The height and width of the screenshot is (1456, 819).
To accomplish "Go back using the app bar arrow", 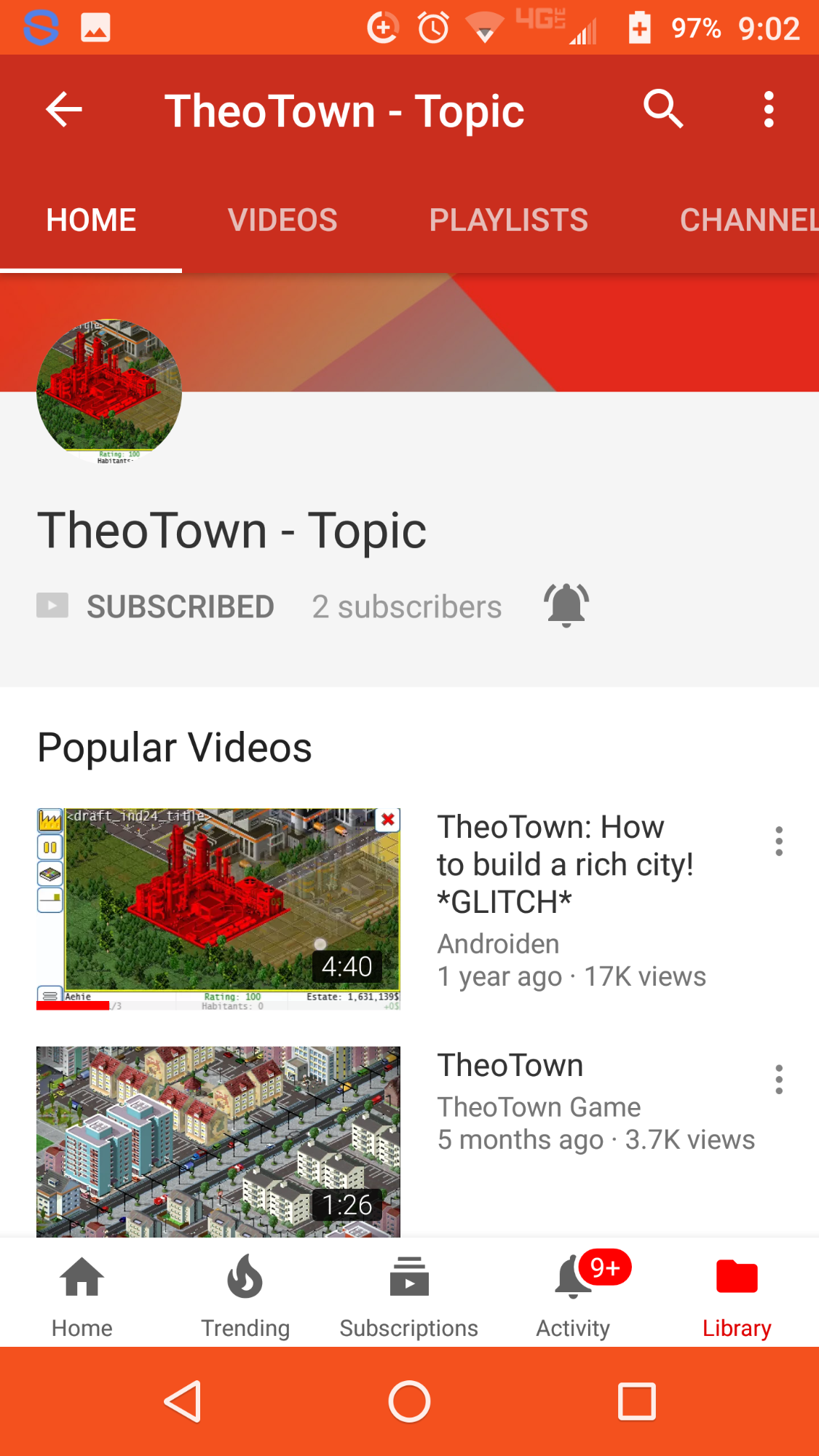I will [64, 110].
